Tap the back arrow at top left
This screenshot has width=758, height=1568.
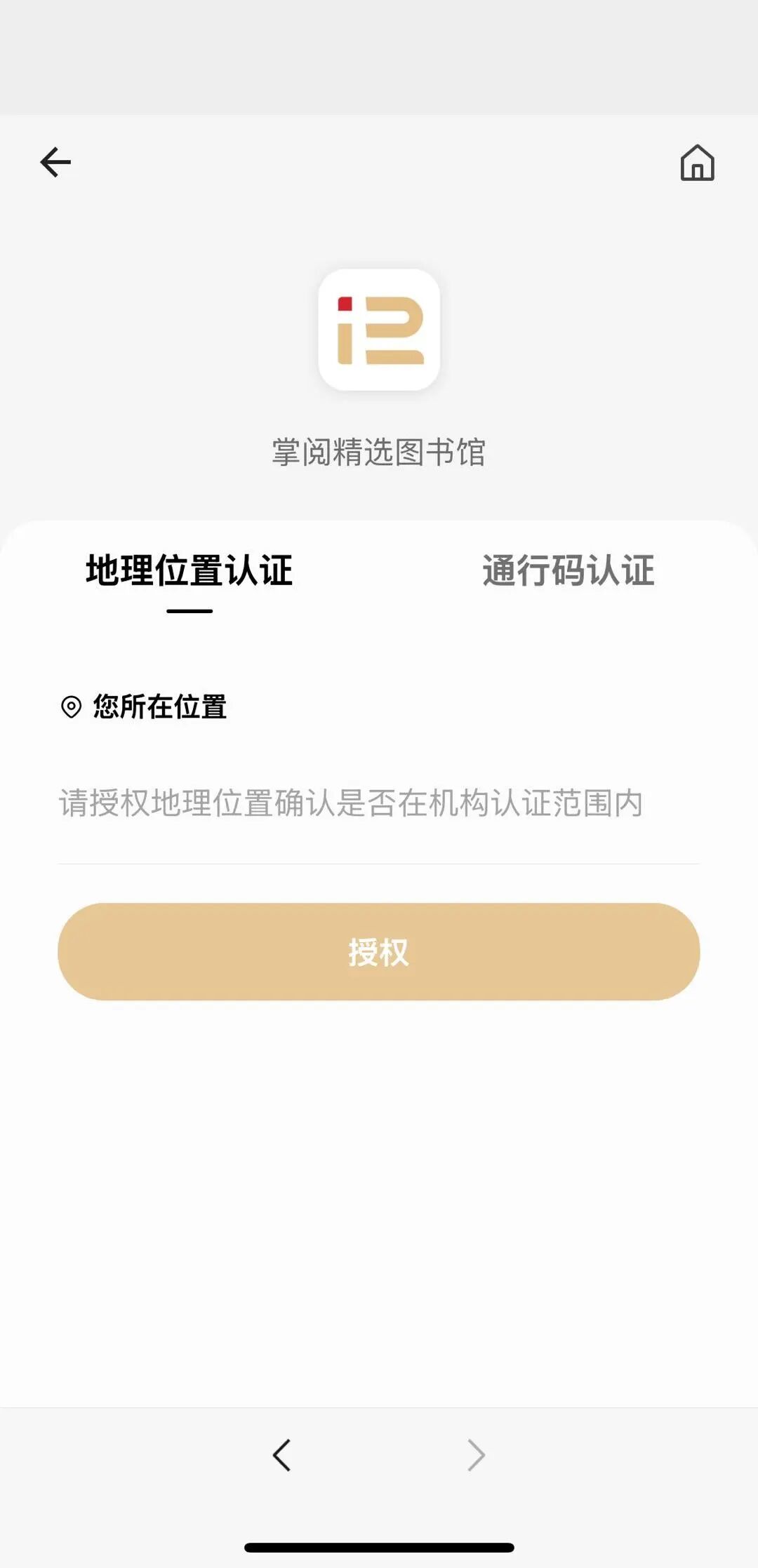[55, 162]
